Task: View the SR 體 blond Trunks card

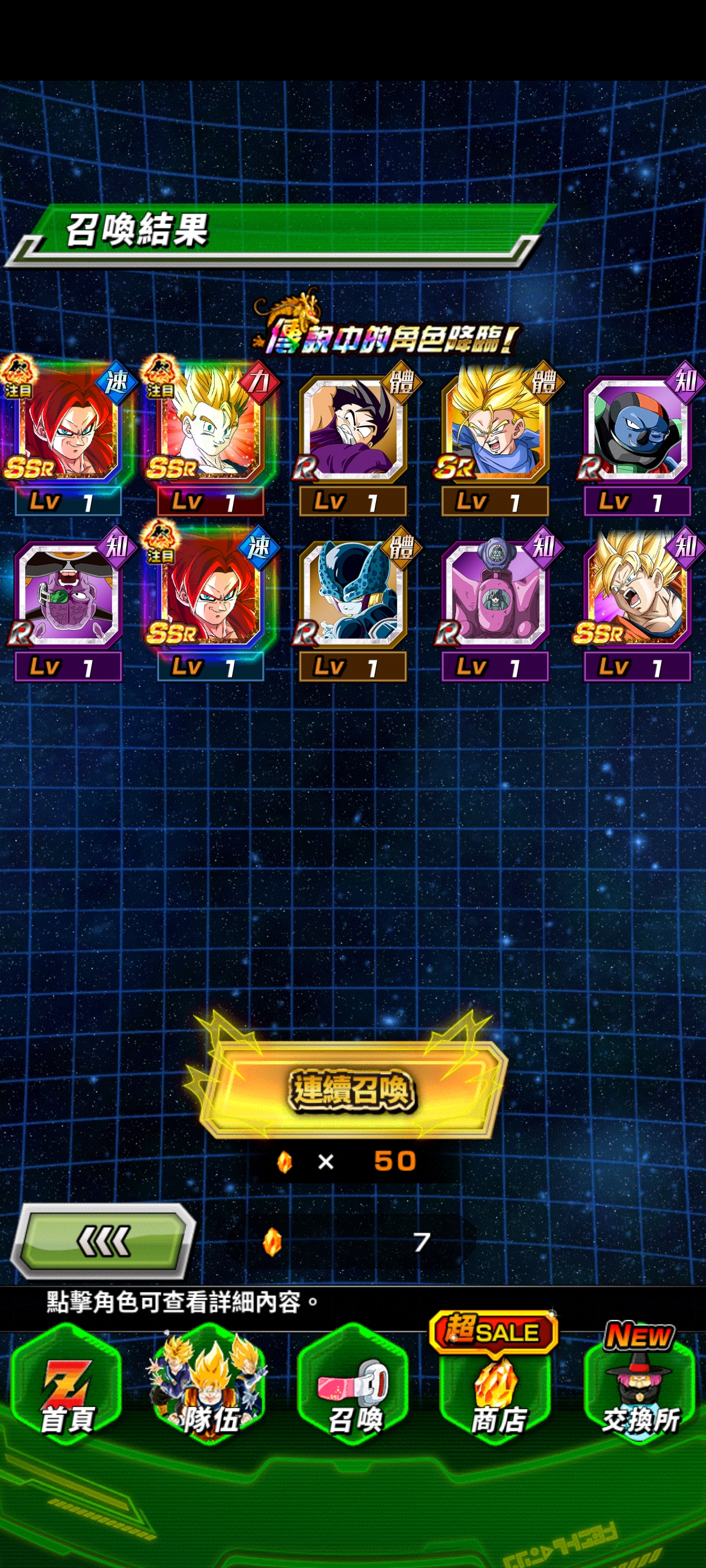Action: click(495, 429)
